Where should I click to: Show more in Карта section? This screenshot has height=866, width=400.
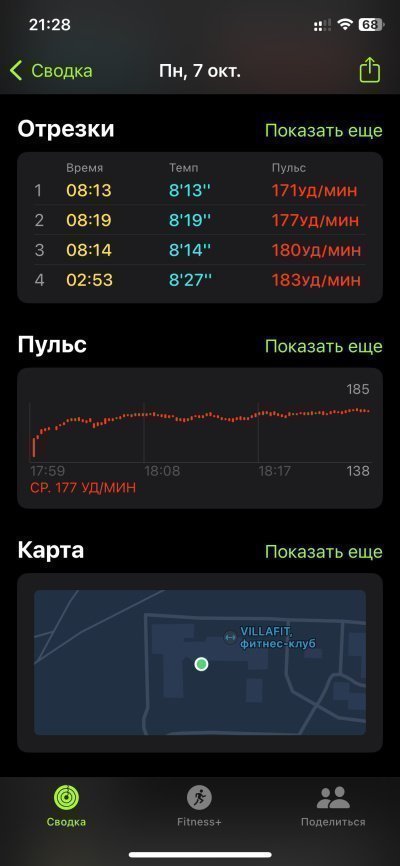pos(323,552)
